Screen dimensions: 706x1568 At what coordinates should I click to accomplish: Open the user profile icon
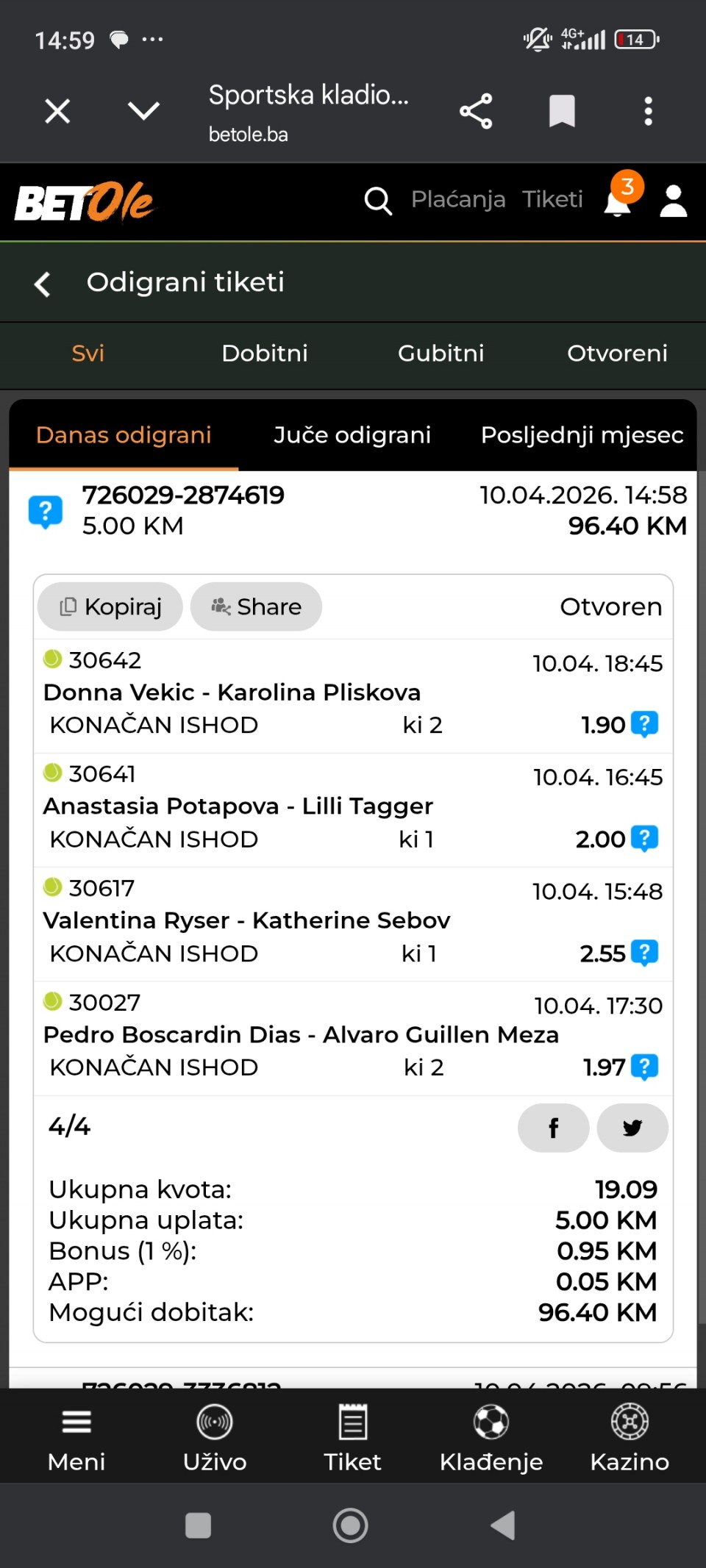coord(673,201)
